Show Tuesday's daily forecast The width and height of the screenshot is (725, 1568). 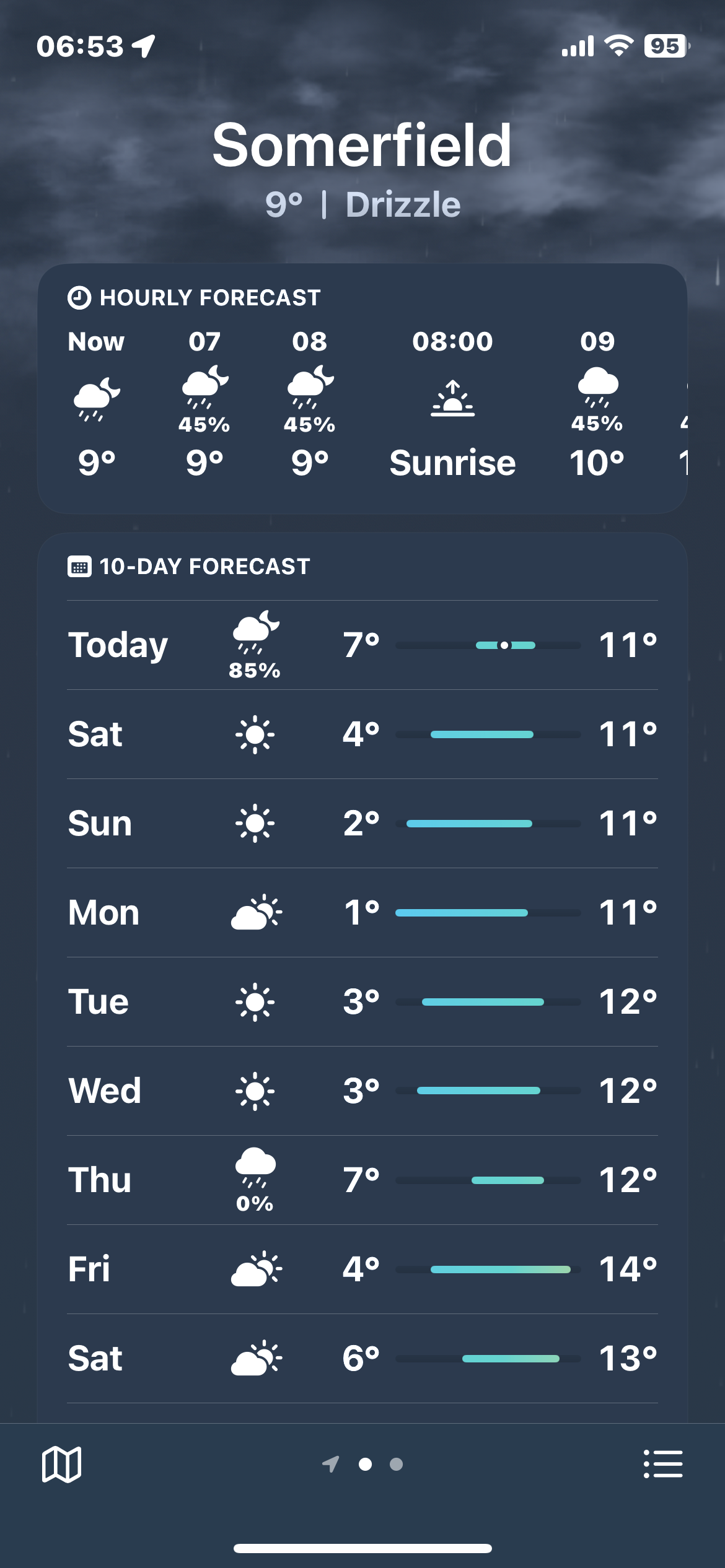pos(362,1002)
